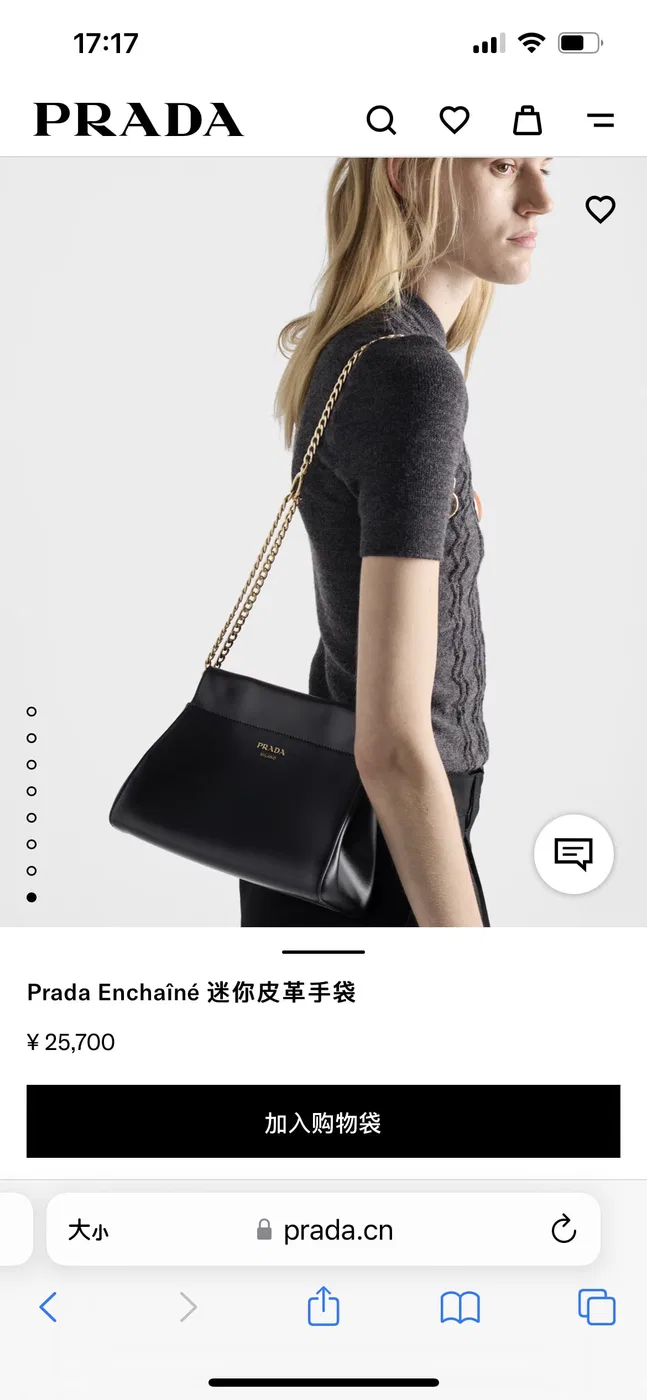Share this page from Safari toolbar
The image size is (647, 1400).
coord(323,1305)
